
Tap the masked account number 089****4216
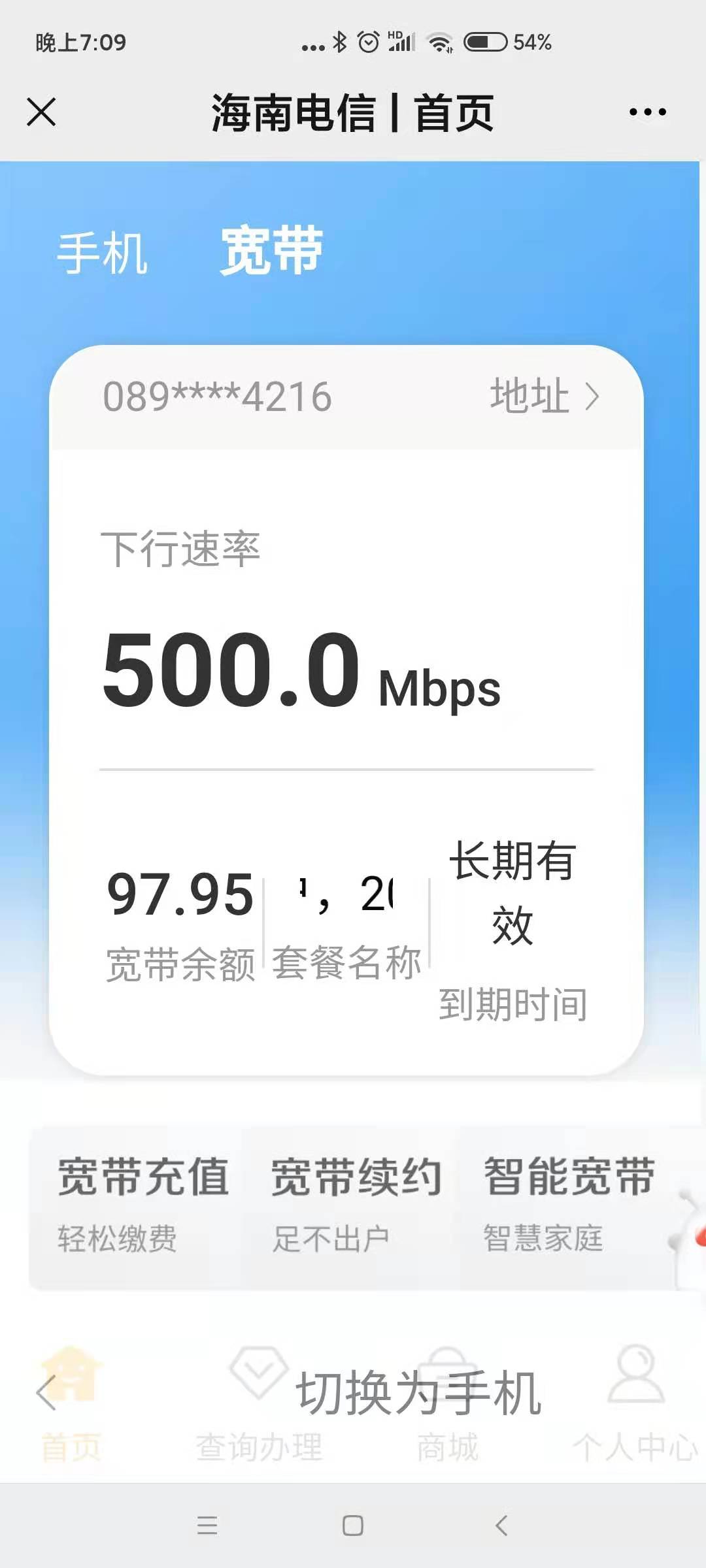click(219, 395)
